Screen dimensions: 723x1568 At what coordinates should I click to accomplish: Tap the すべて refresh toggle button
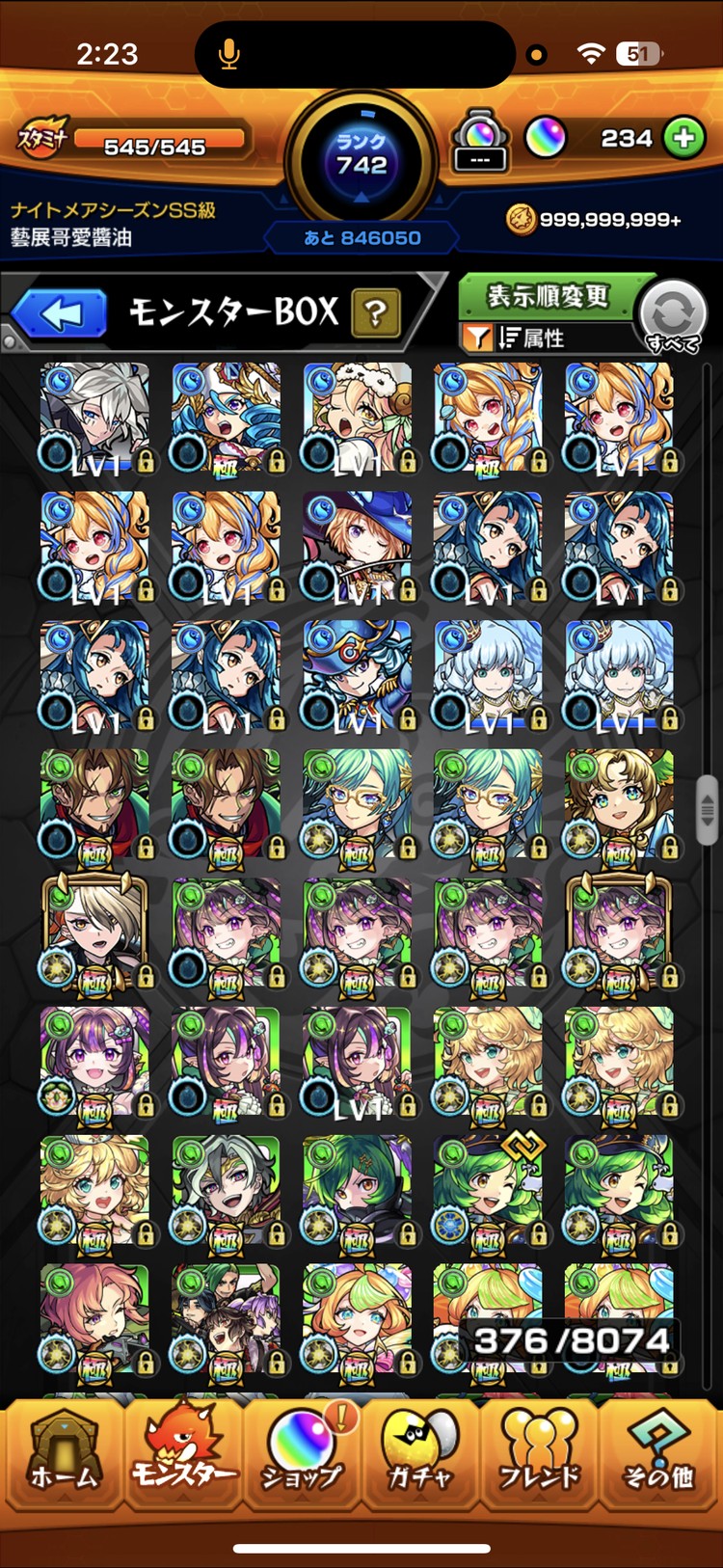tap(673, 316)
